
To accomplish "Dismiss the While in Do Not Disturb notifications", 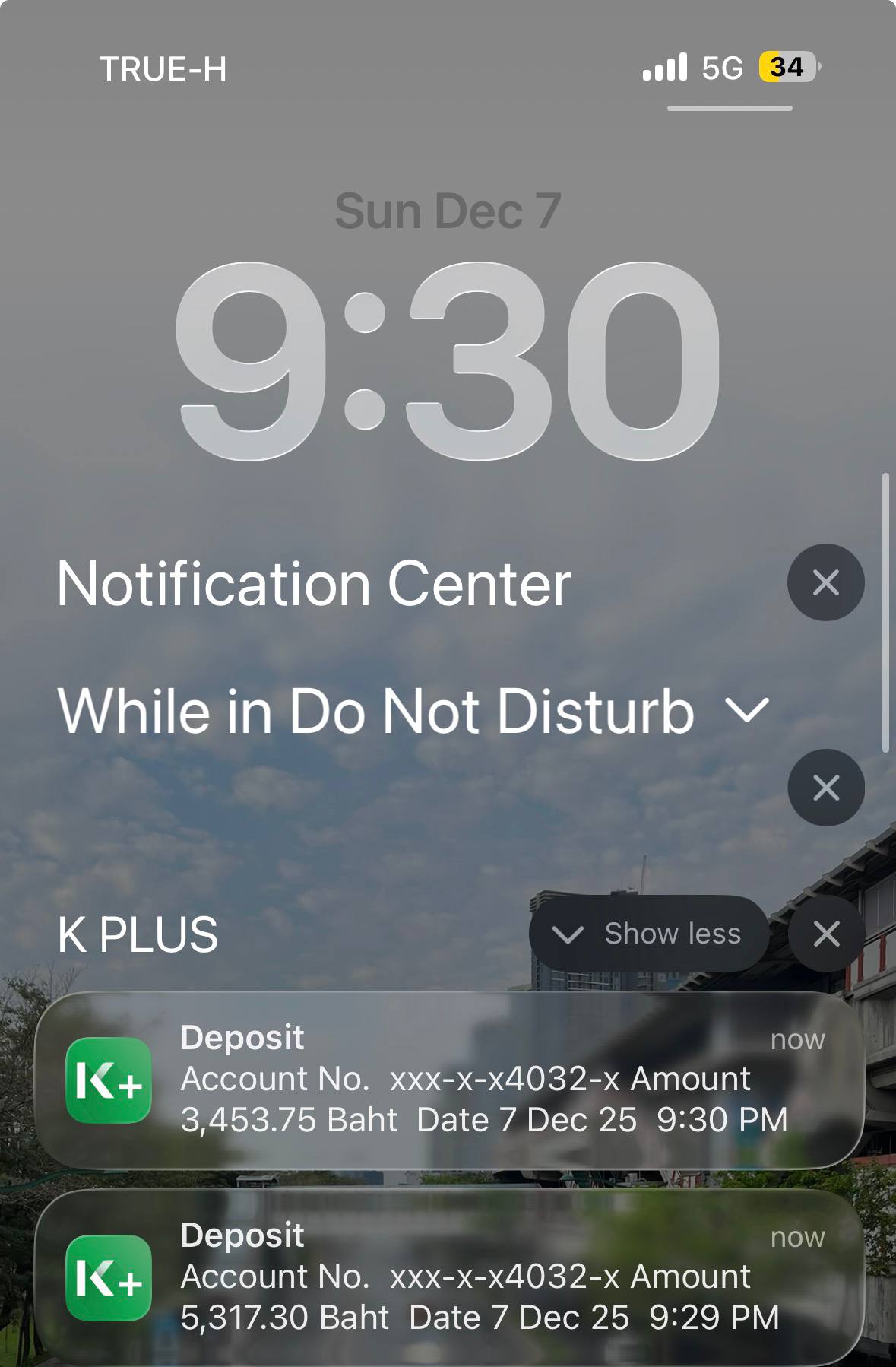I will click(x=825, y=788).
